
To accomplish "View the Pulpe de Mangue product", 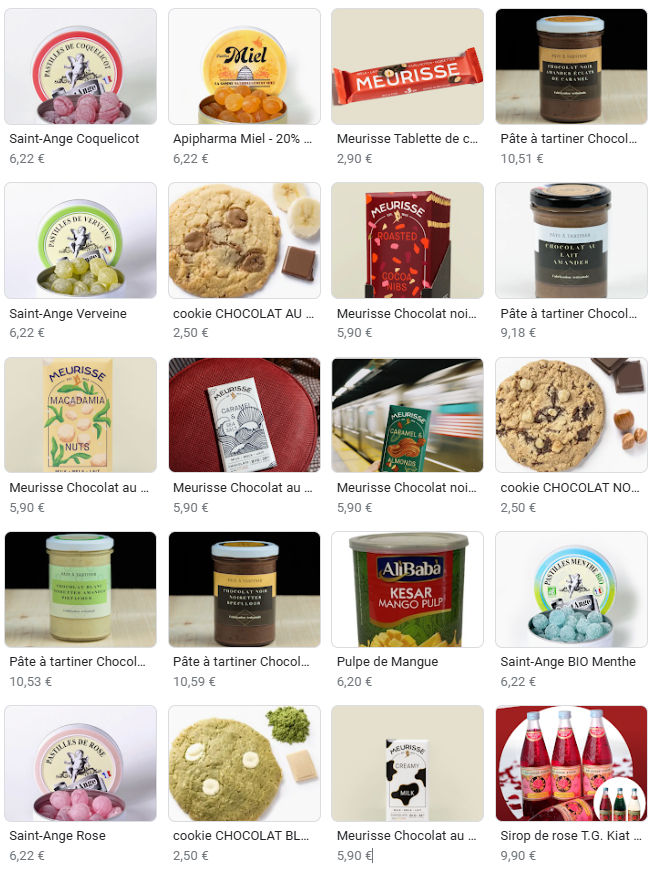I will [x=407, y=589].
